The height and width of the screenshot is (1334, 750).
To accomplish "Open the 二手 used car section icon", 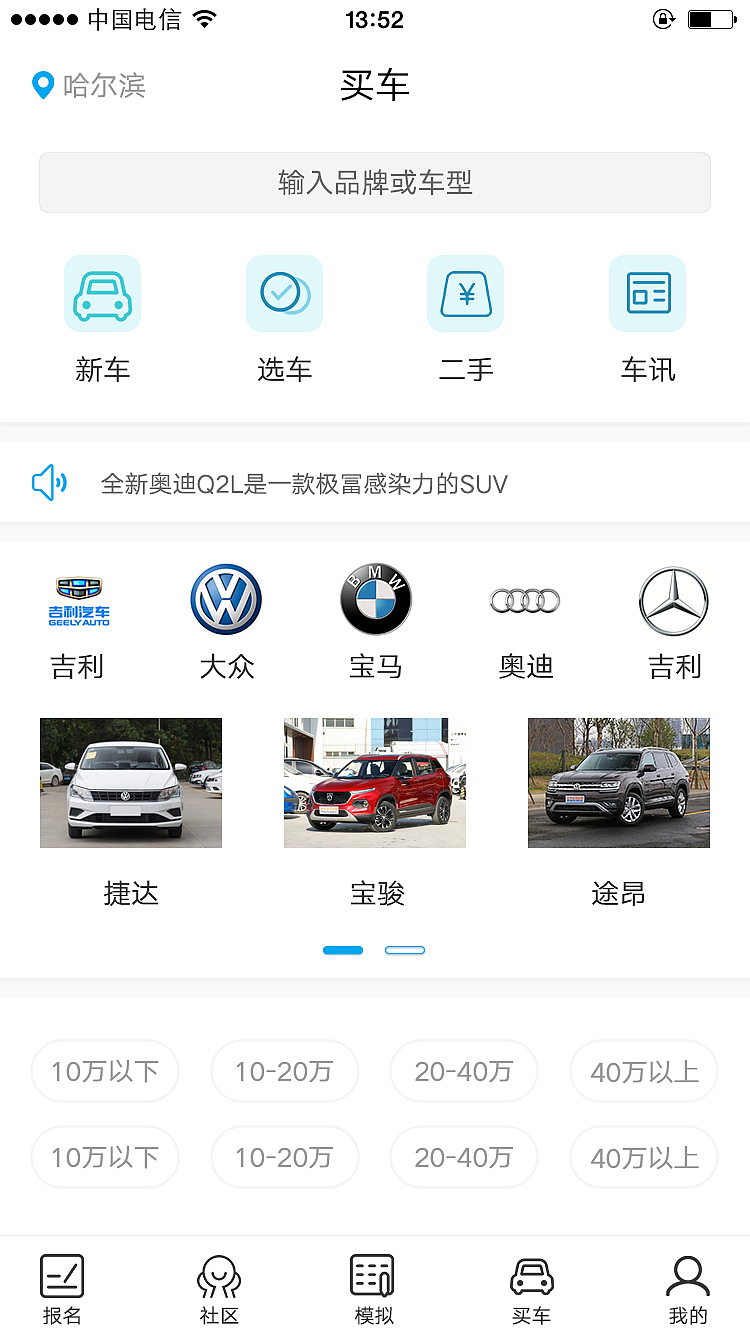I will (x=465, y=293).
